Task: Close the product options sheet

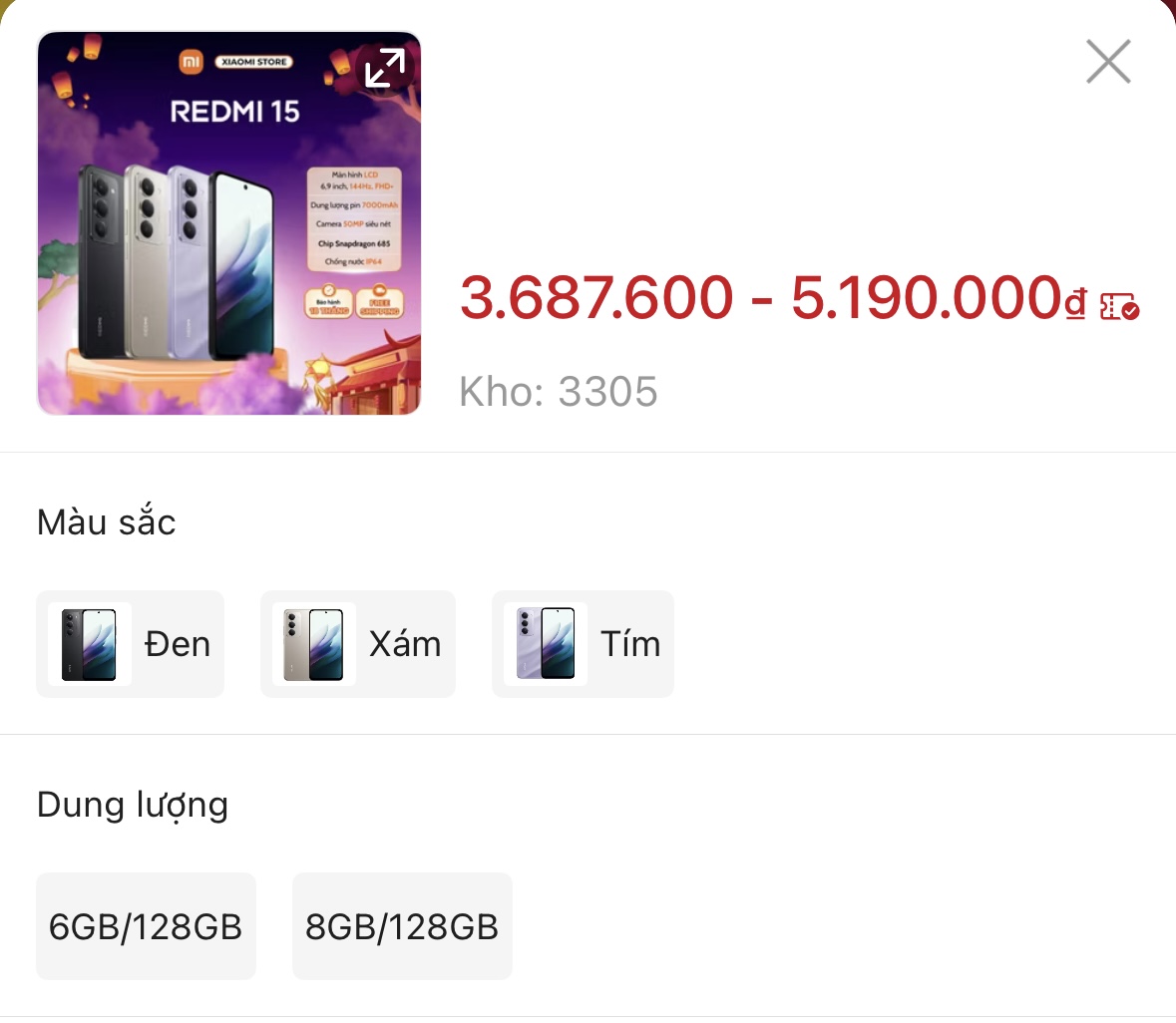Action: tap(1107, 63)
